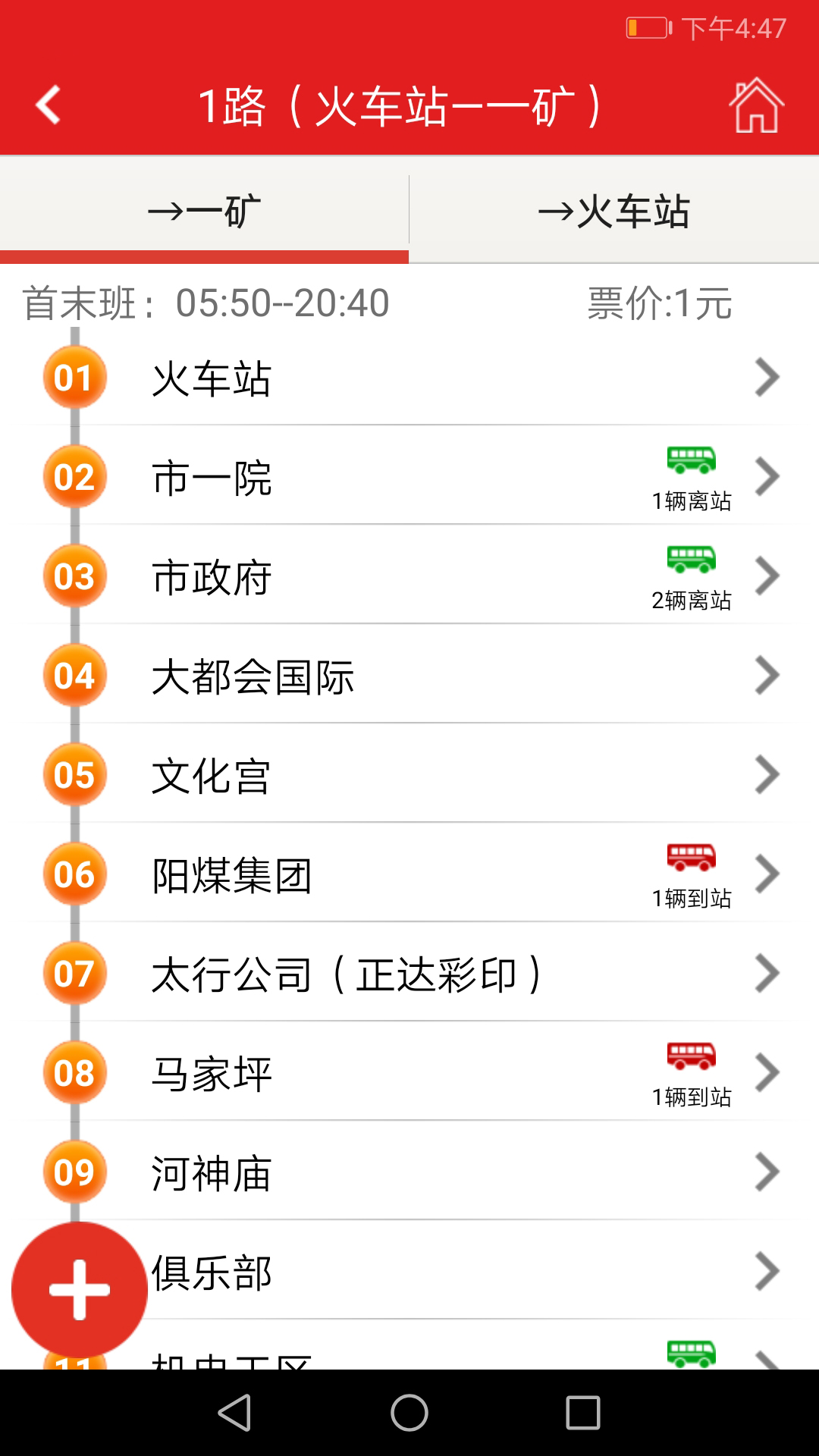Tap the 2辆离站 bus status label
Image resolution: width=819 pixels, height=1456 pixels.
[691, 601]
